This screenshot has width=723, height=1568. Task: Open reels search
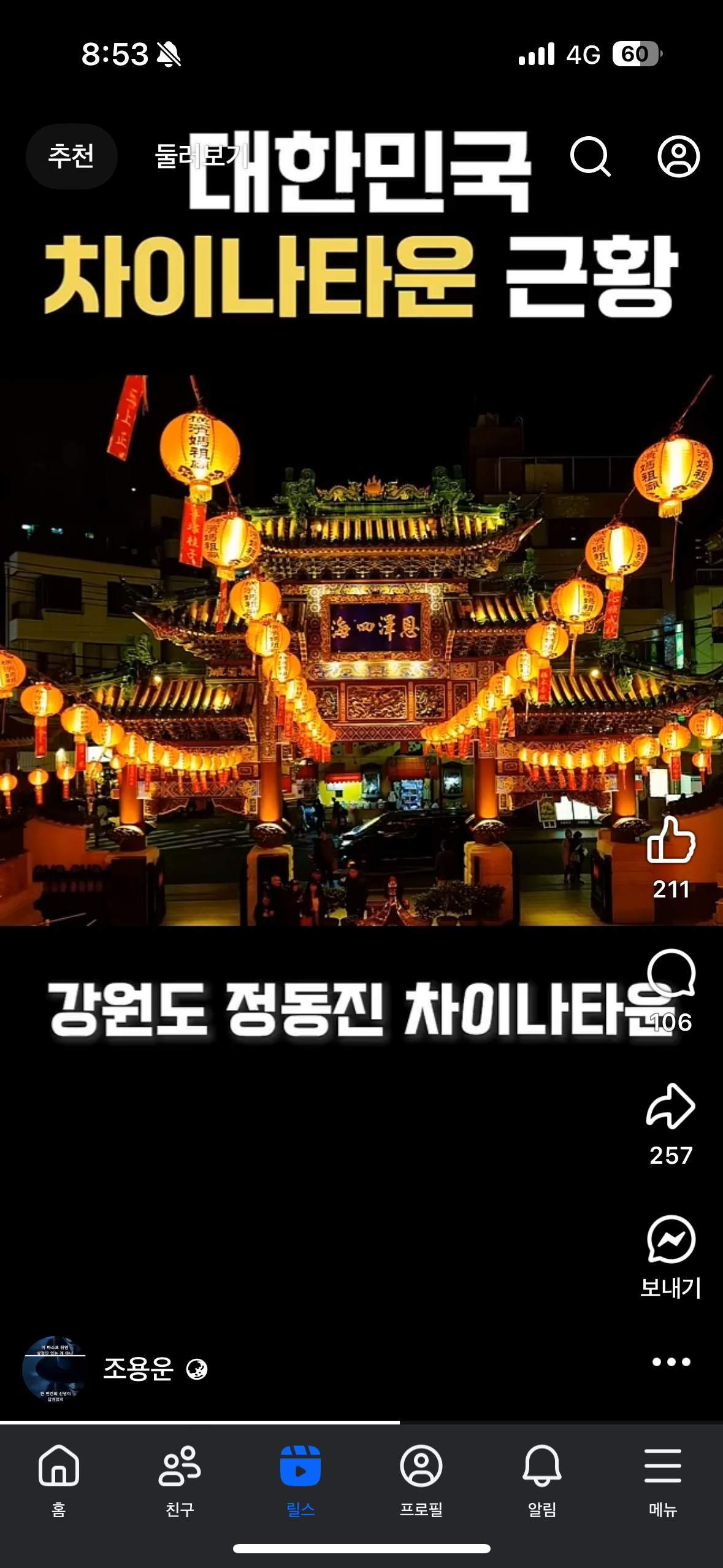590,156
